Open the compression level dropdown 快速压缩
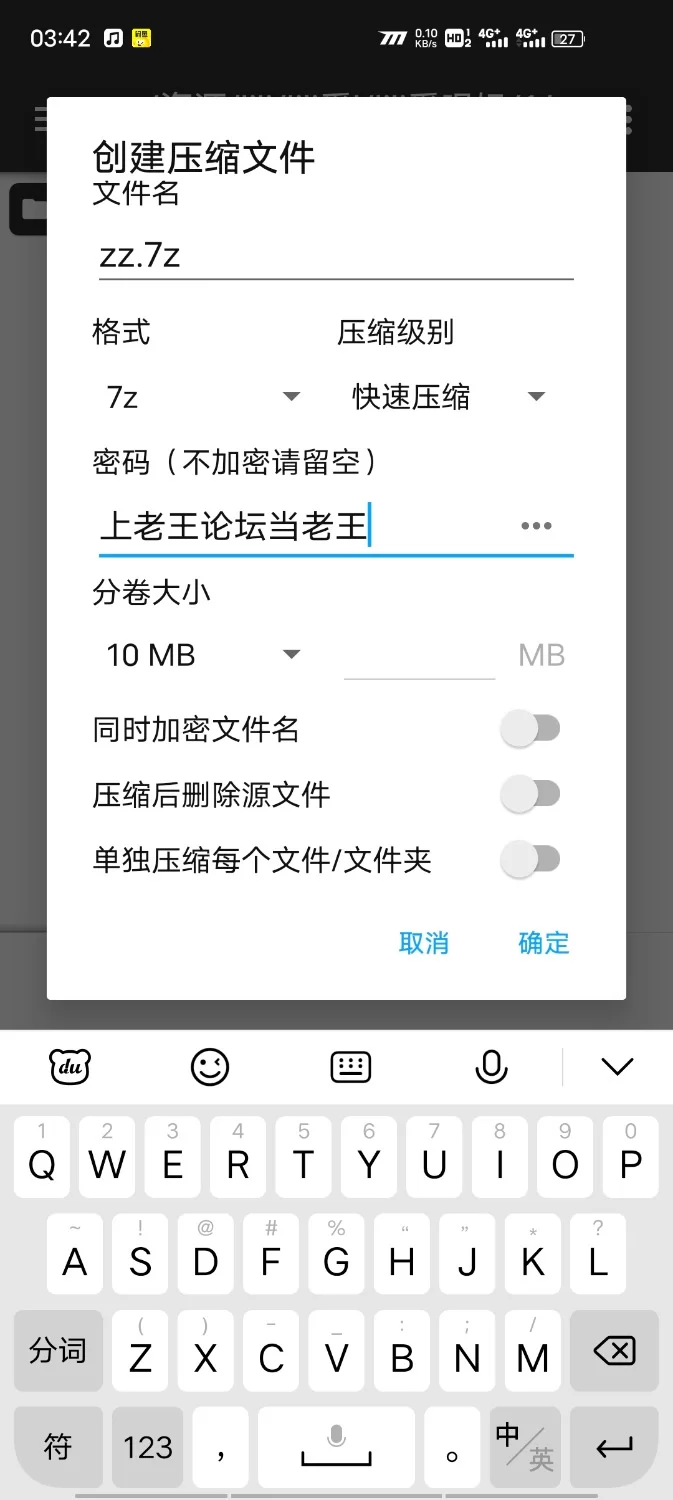Screen dimensions: 673x1500 point(448,397)
